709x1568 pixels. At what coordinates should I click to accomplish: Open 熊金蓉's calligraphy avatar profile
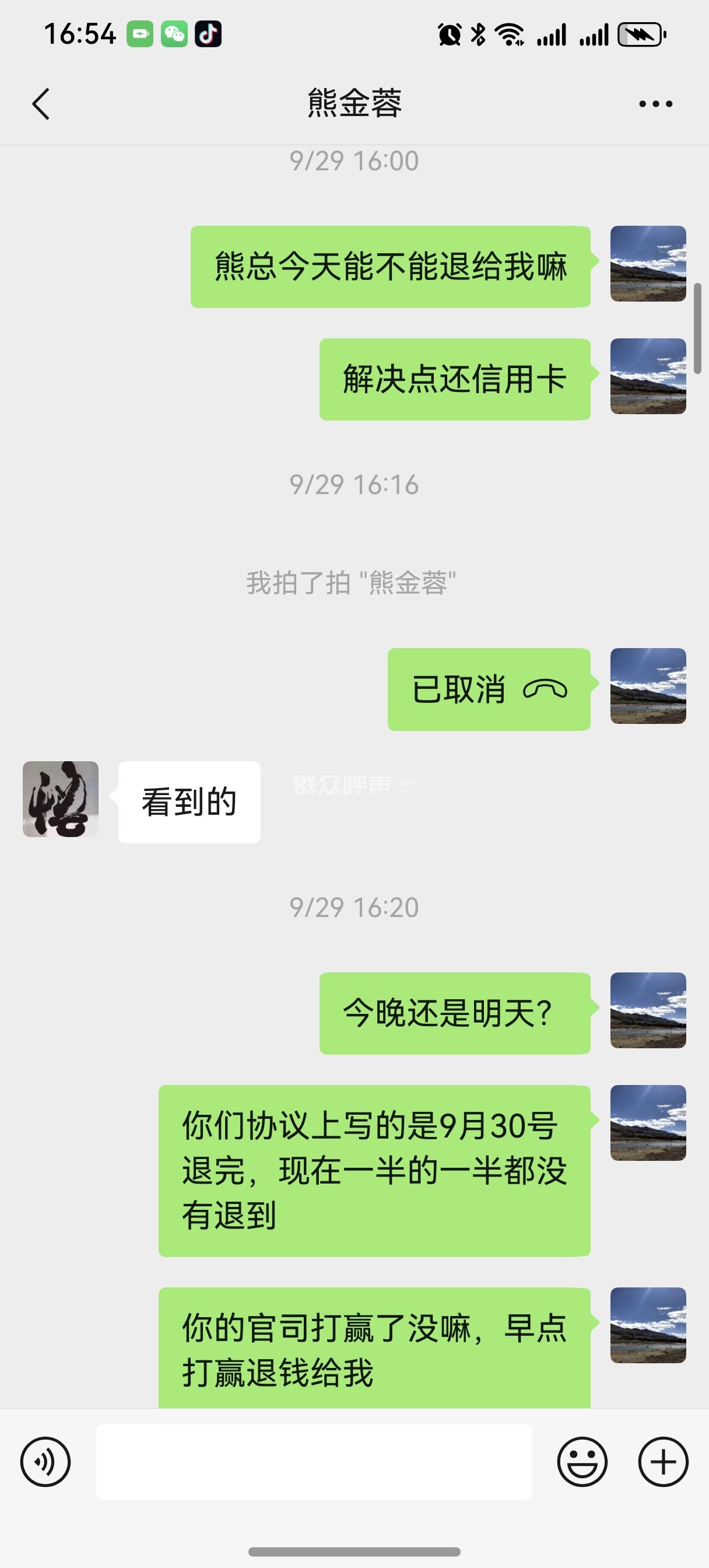60,799
